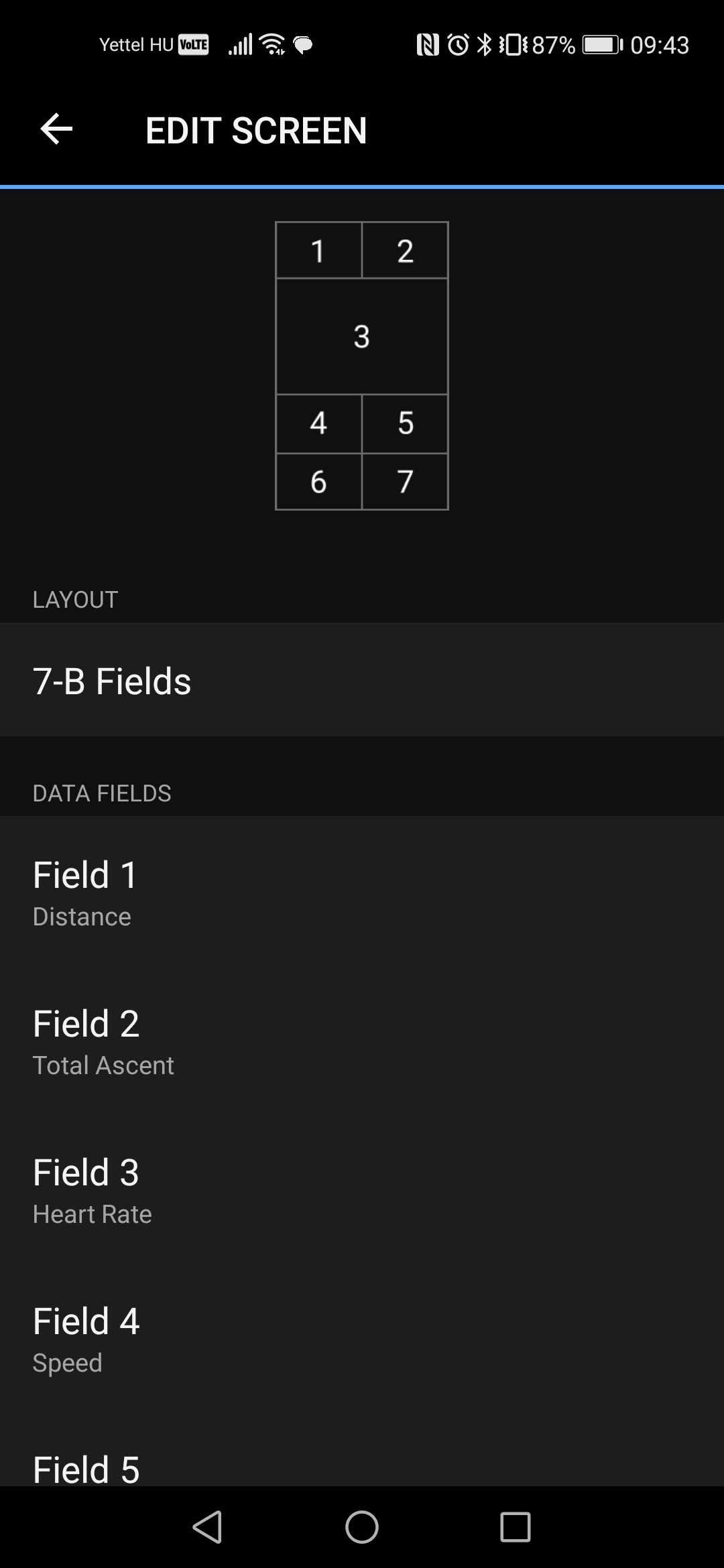This screenshot has height=1568, width=724.
Task: Go back using the app bar arrow
Action: coord(56,129)
